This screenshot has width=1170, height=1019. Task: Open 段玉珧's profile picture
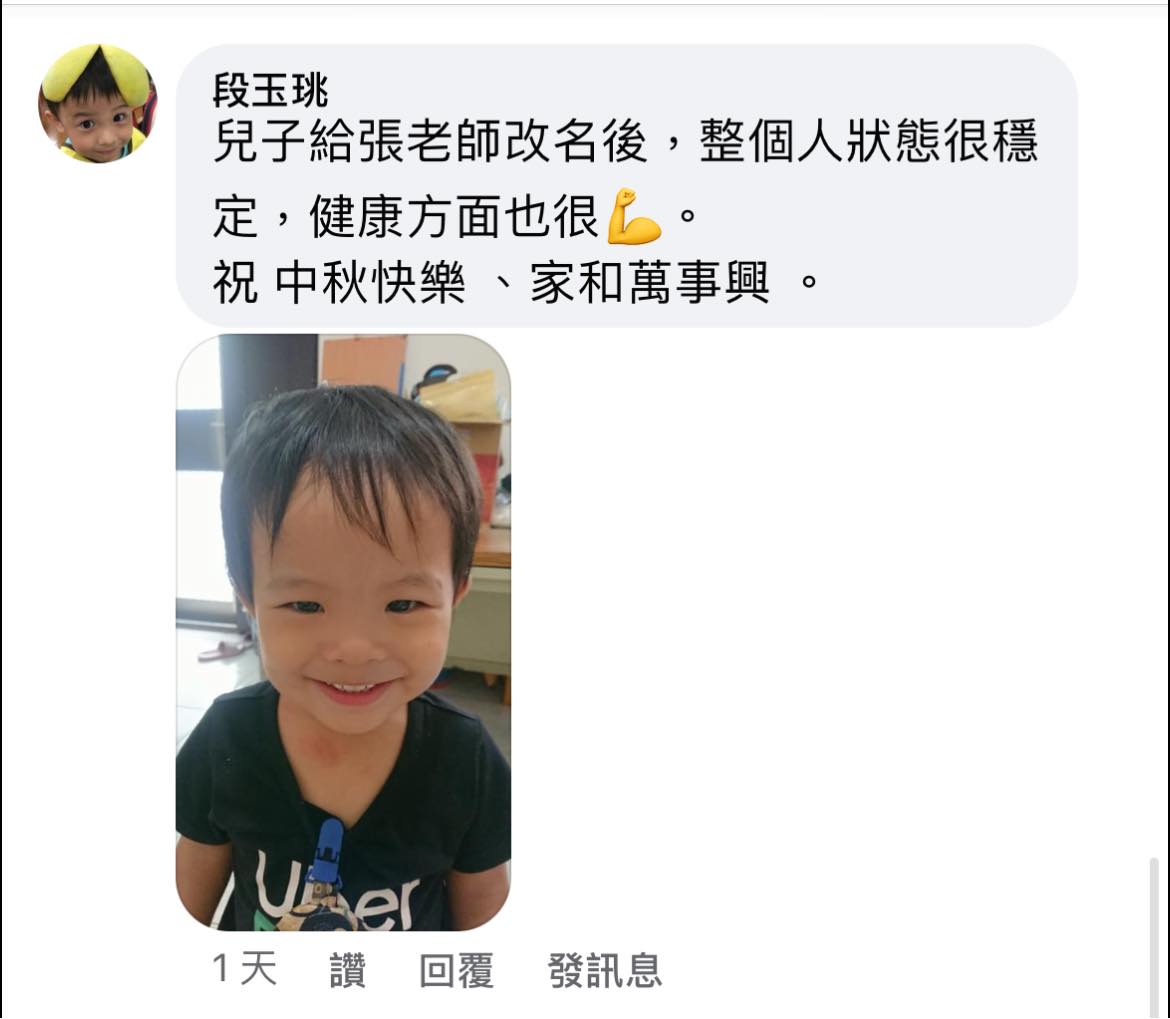(x=97, y=104)
